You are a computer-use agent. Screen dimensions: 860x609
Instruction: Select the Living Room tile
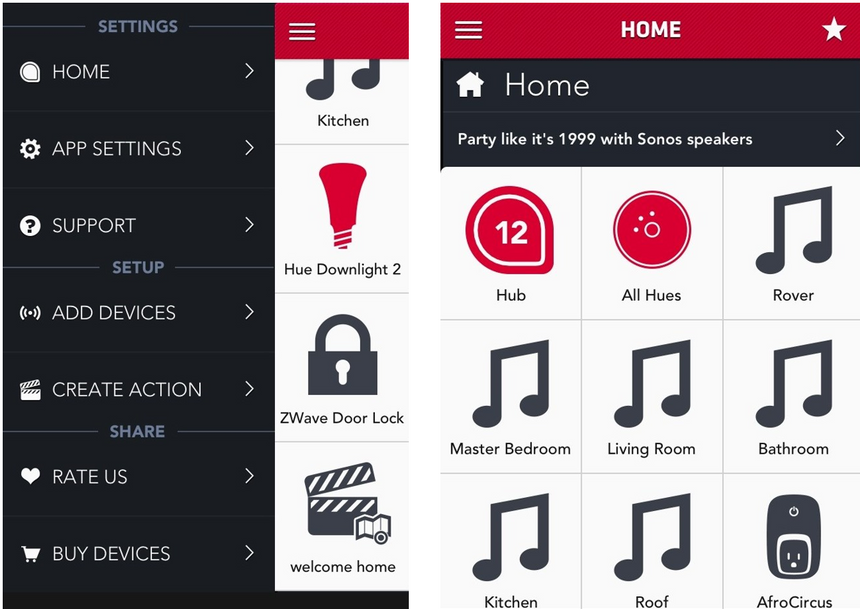click(651, 397)
